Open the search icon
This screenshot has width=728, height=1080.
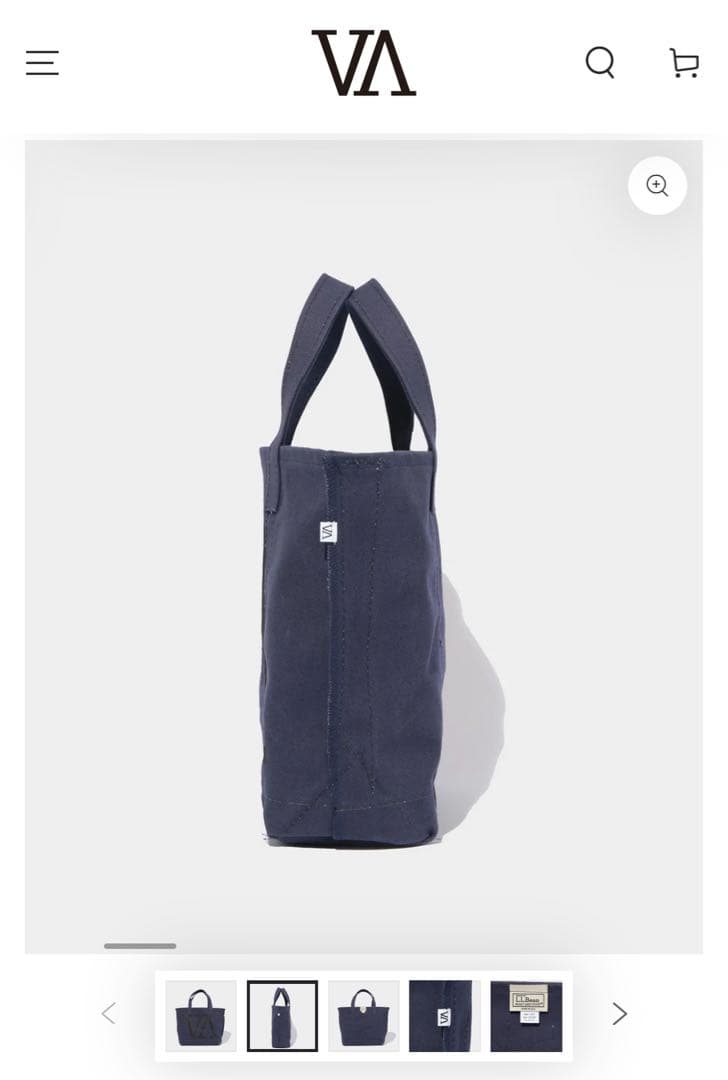tap(600, 63)
